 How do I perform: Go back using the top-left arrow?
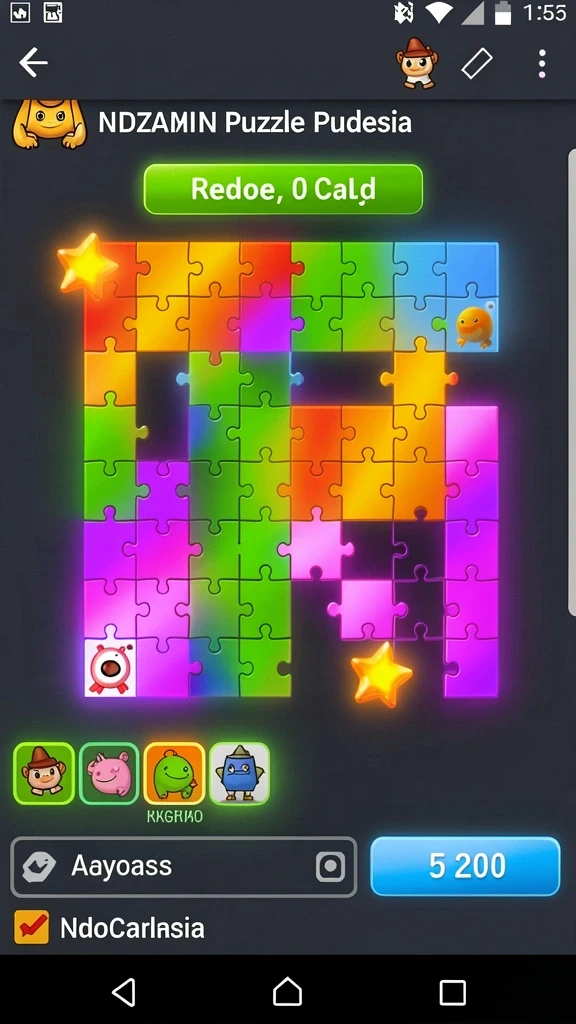click(33, 63)
